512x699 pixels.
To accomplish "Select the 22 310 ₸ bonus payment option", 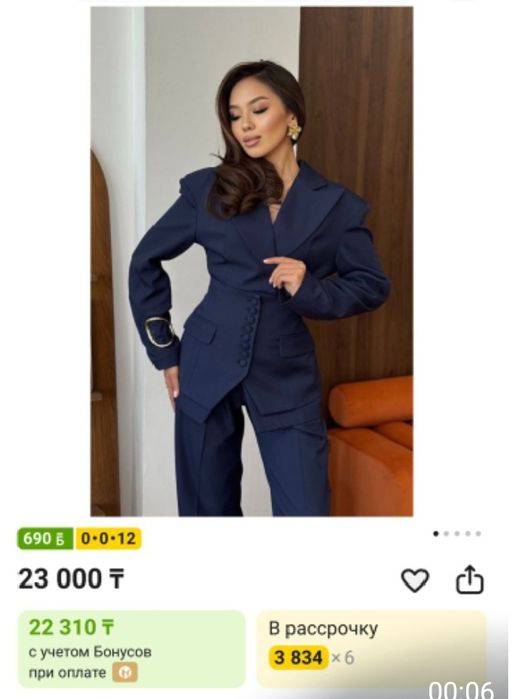I will coord(131,649).
